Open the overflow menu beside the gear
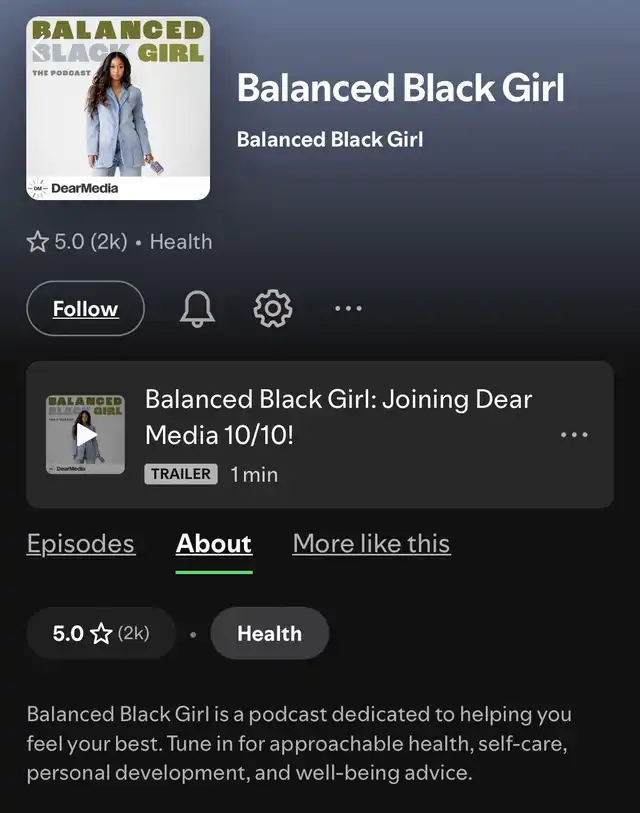 click(x=348, y=309)
